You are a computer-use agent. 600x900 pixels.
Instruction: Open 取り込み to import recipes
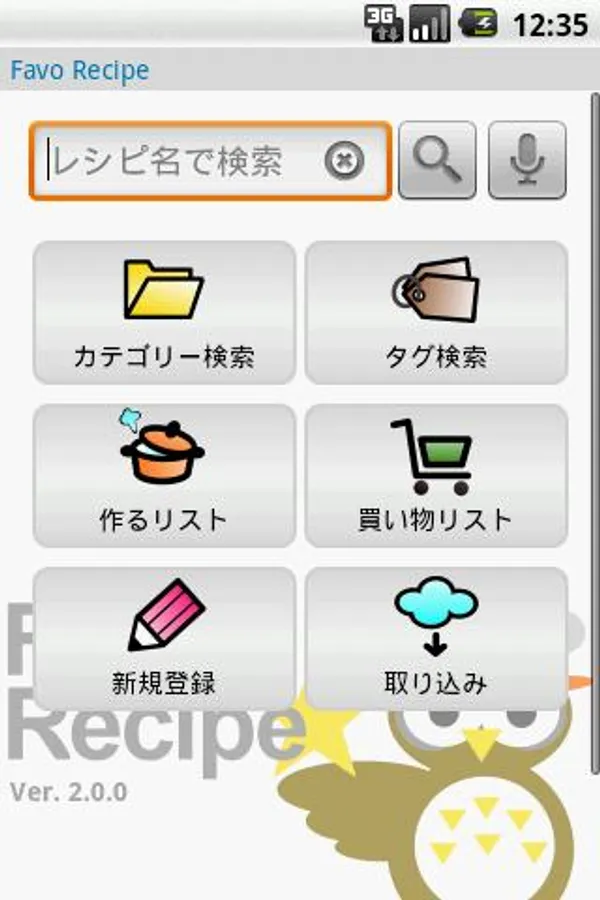(436, 638)
